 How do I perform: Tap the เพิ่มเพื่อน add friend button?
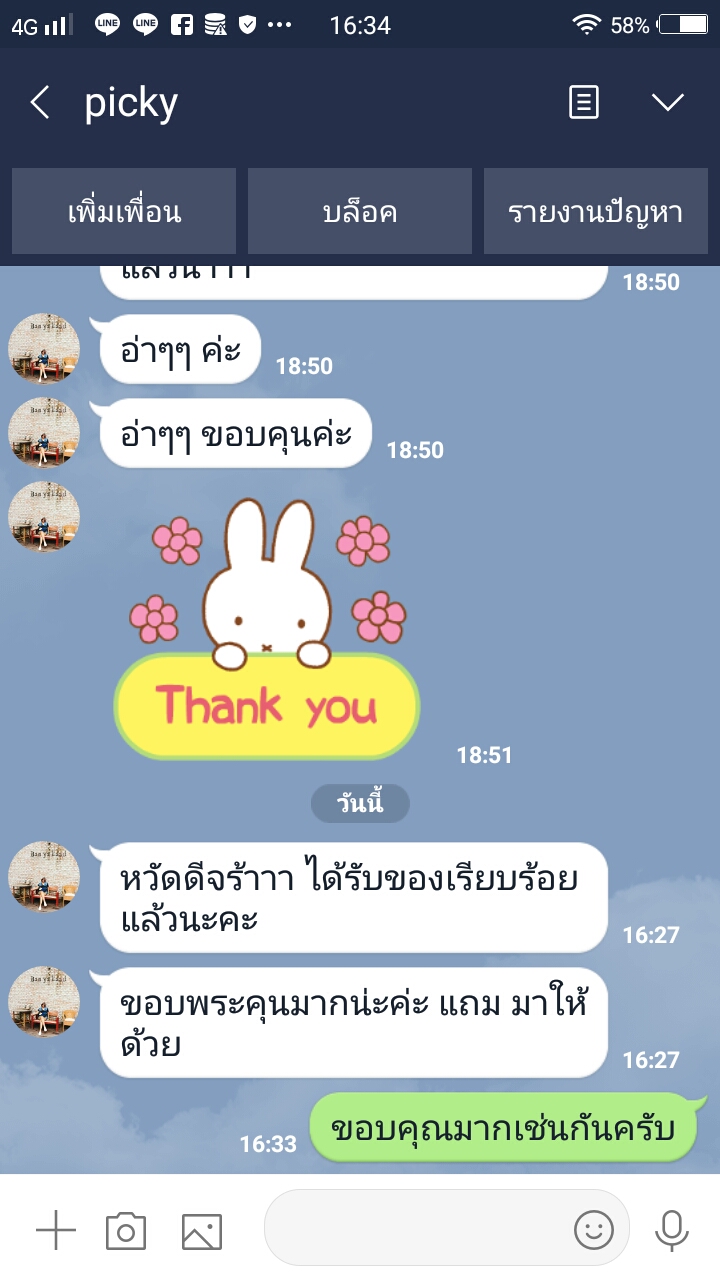tap(124, 211)
